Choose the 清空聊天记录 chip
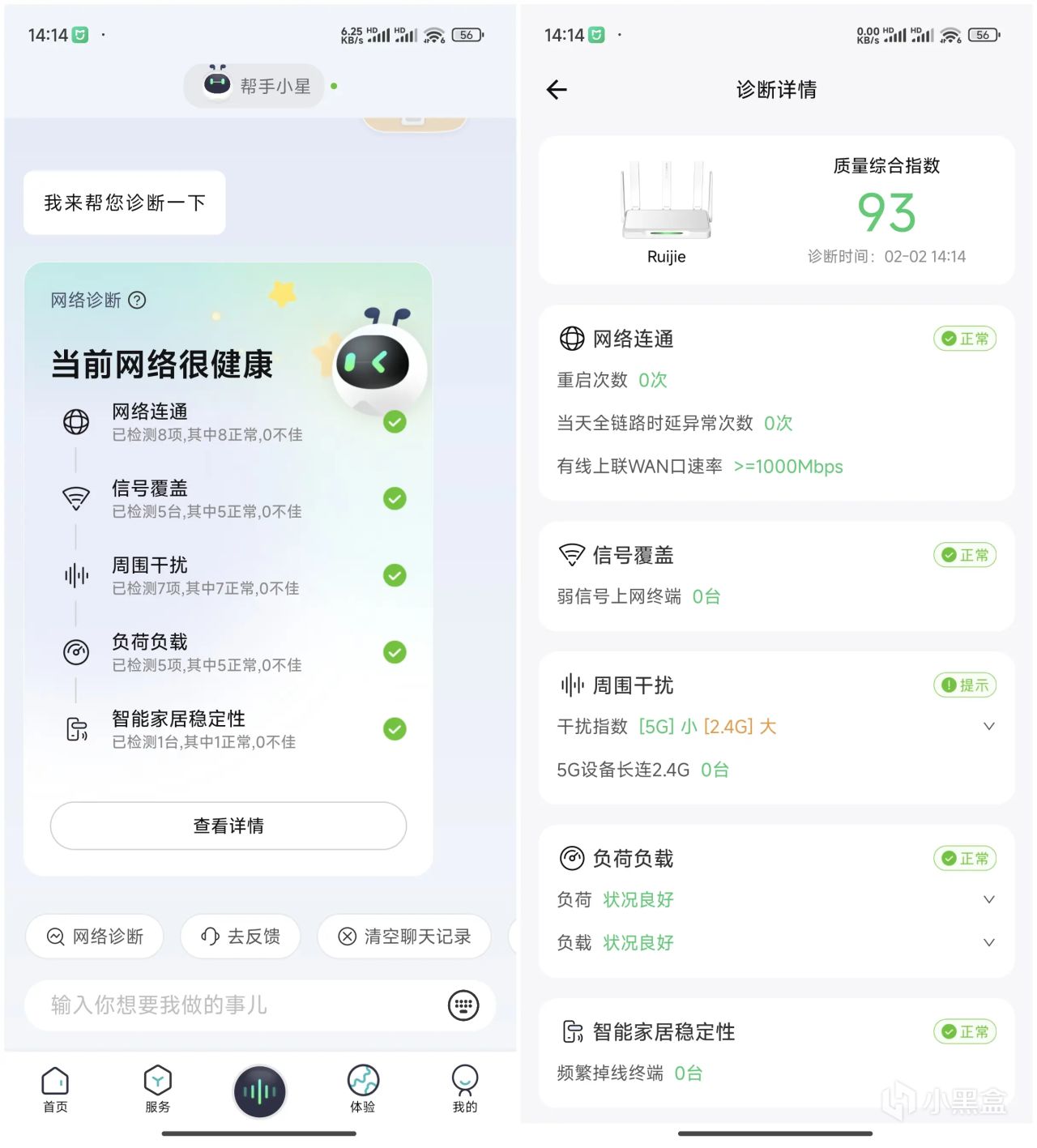 pyautogui.click(x=404, y=937)
